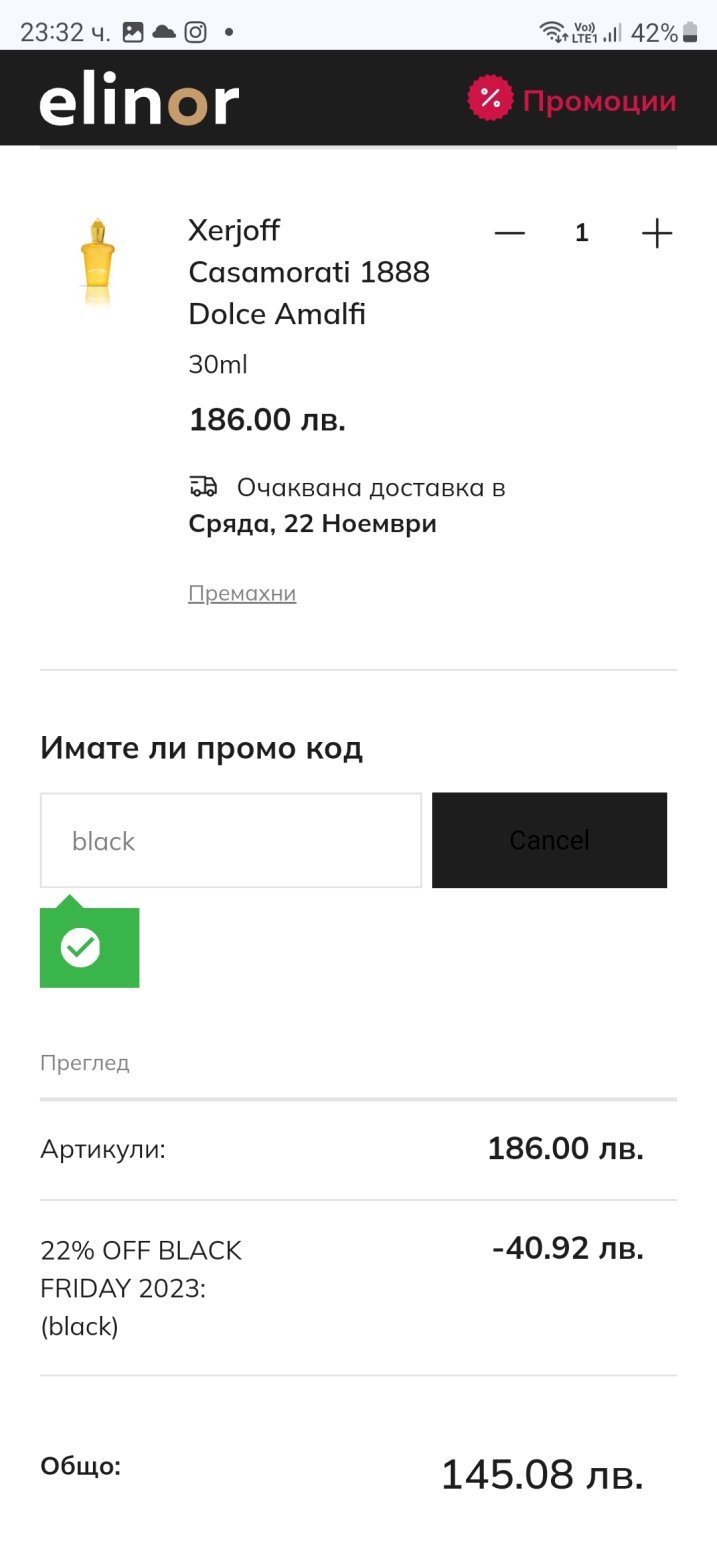This screenshot has width=717, height=1561.
Task: Open the Xerjoff Dolce Amalfi product image
Action: pos(97,261)
